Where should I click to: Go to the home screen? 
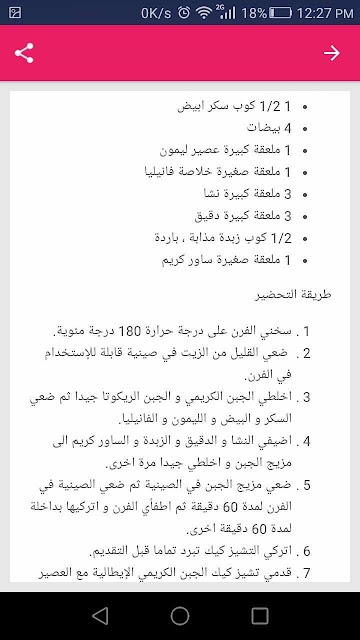[x=180, y=616]
